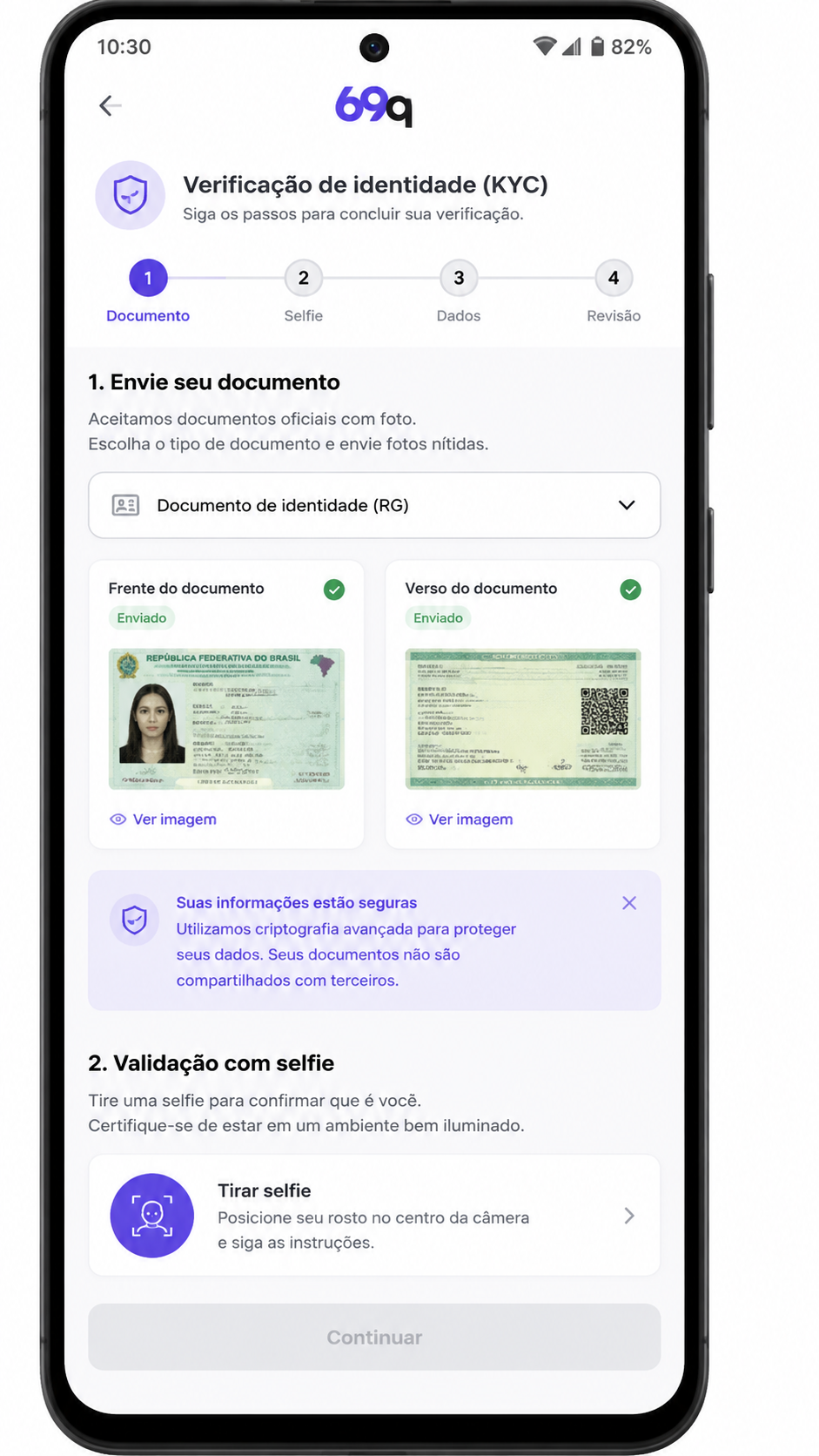This screenshot has height=1456, width=819.
Task: Tap the Continuar button
Action: pos(374,1337)
